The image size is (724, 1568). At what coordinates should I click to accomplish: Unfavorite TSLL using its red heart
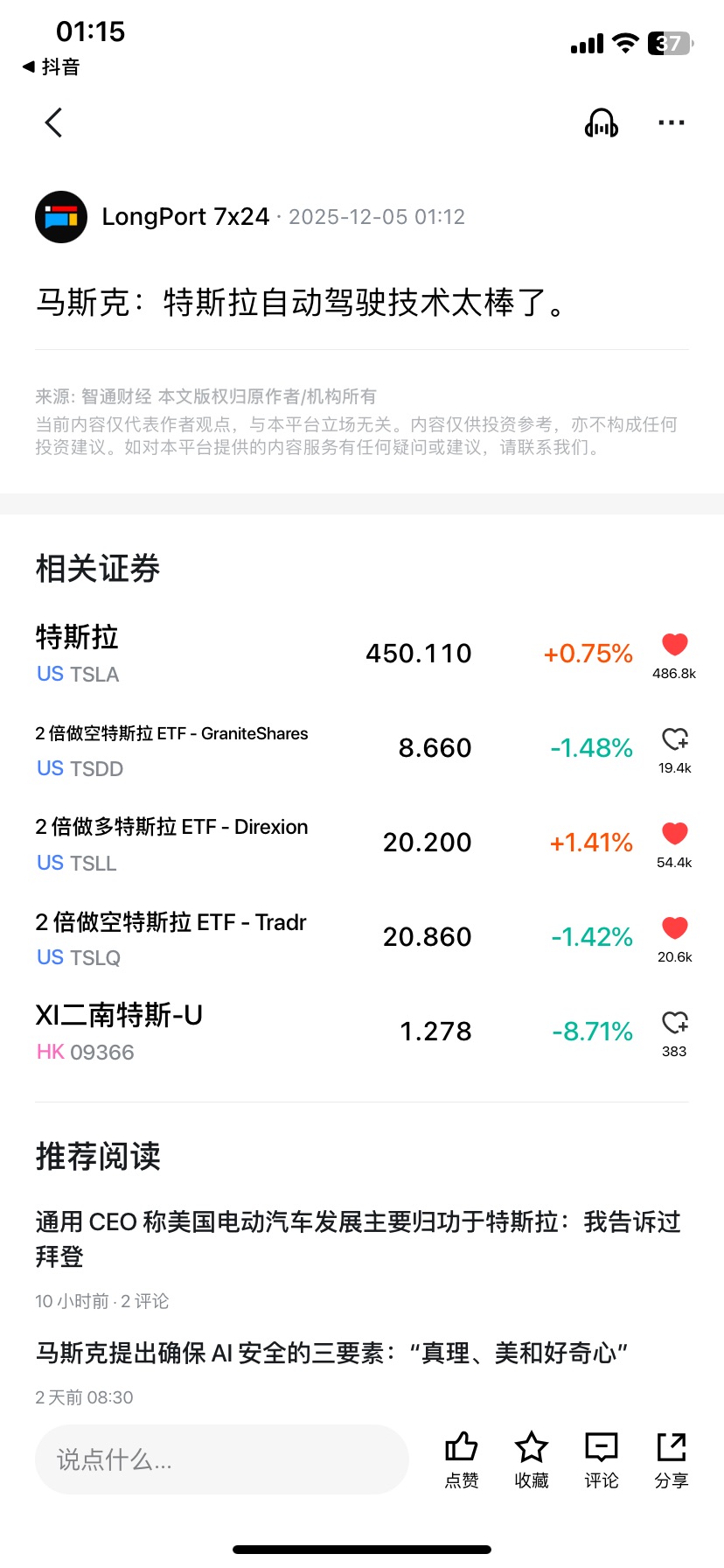point(674,835)
